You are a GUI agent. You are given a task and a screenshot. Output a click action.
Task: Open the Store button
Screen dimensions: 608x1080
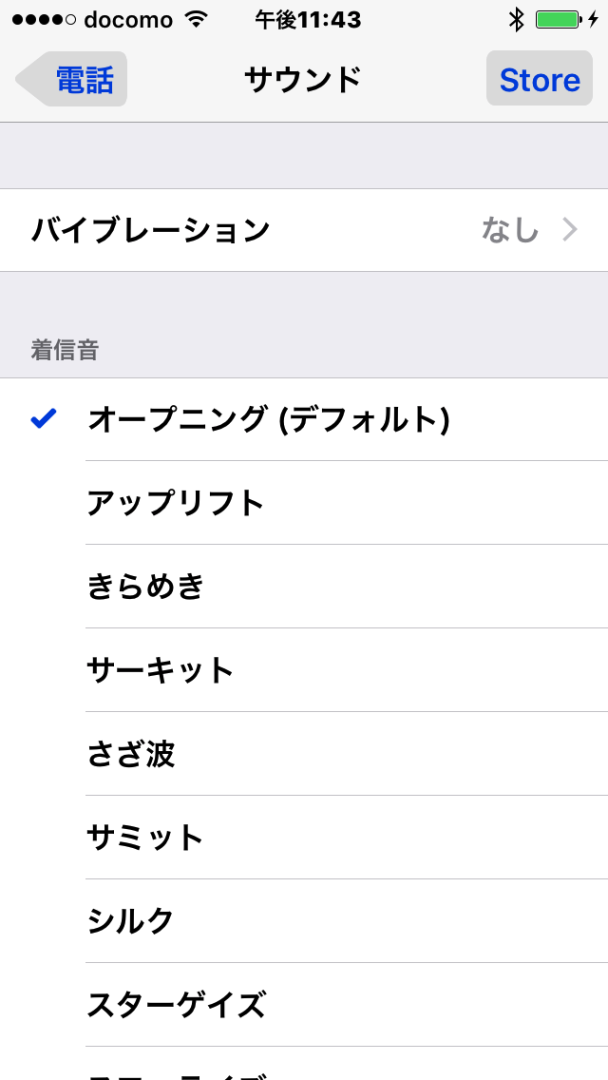coord(539,79)
